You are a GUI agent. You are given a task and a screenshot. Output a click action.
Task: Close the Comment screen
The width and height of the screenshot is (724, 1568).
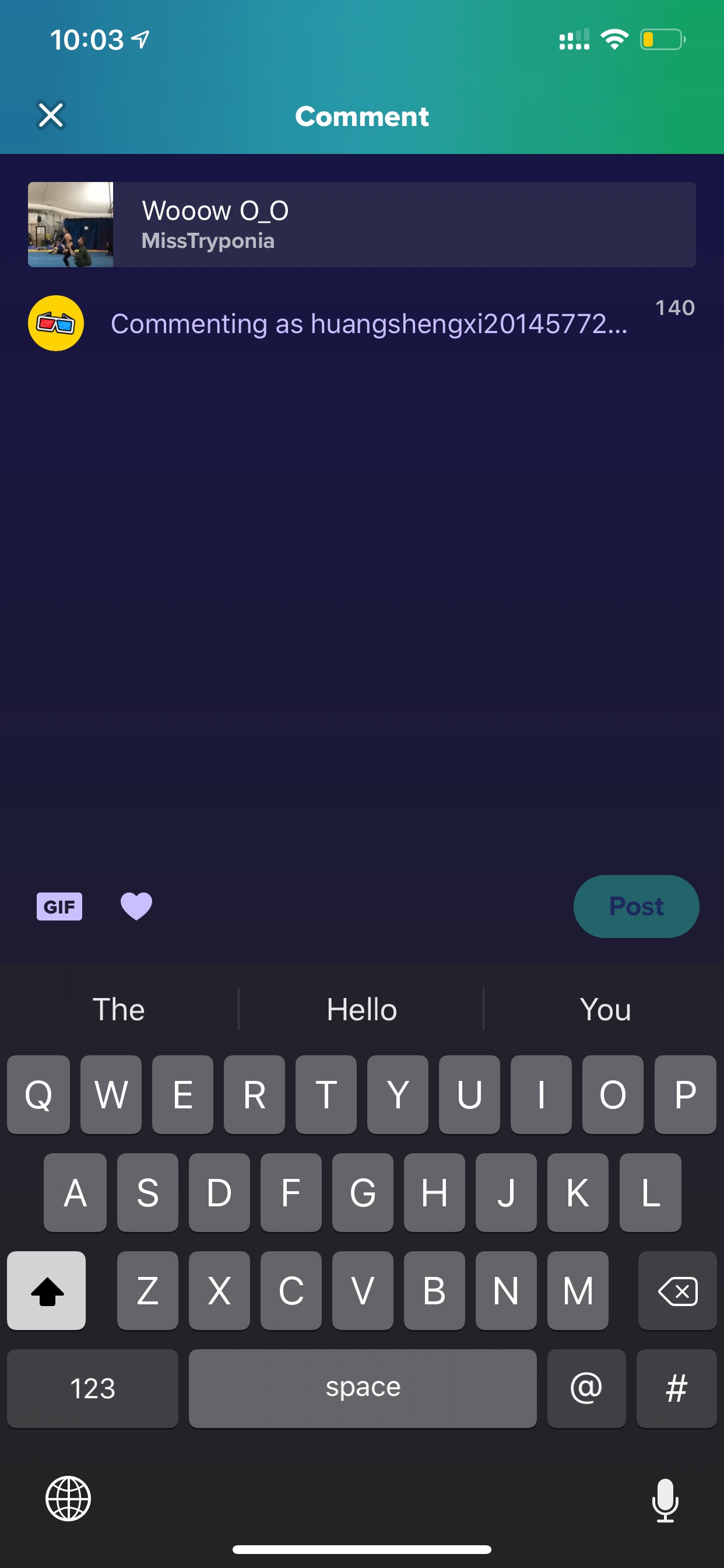(51, 115)
